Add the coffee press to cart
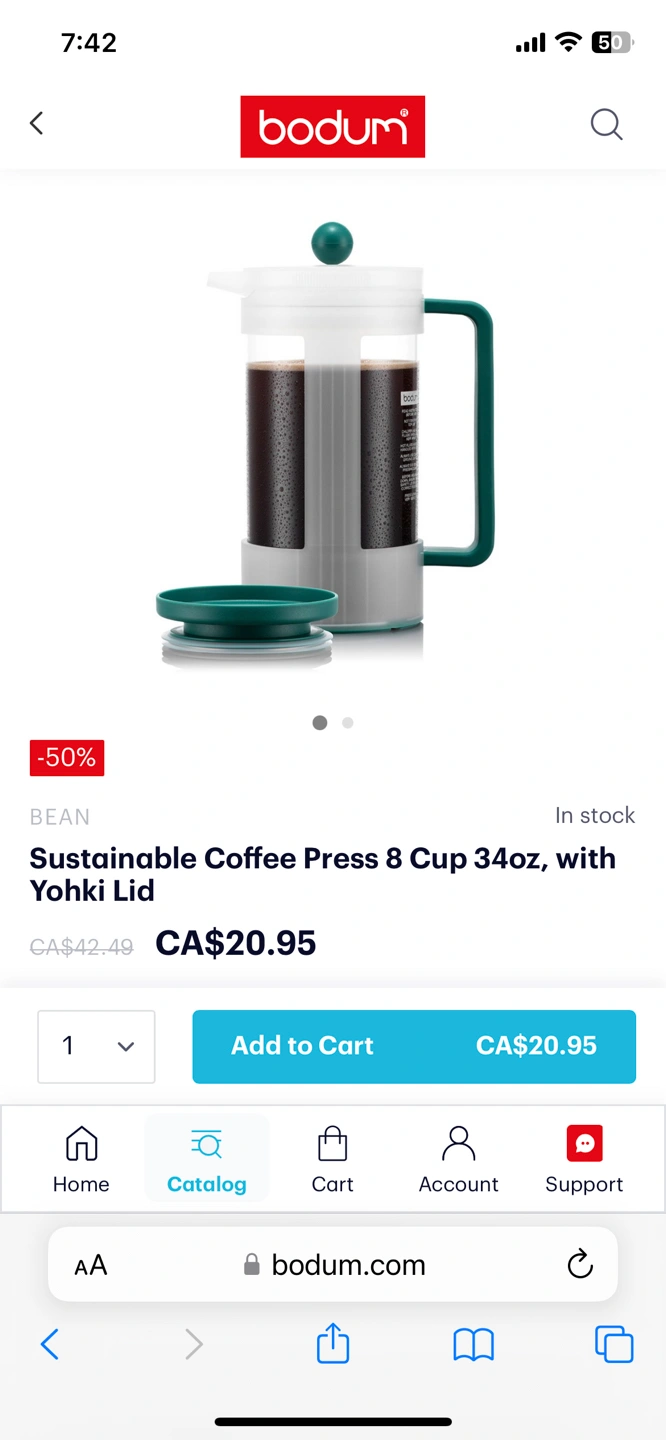 [x=414, y=1046]
